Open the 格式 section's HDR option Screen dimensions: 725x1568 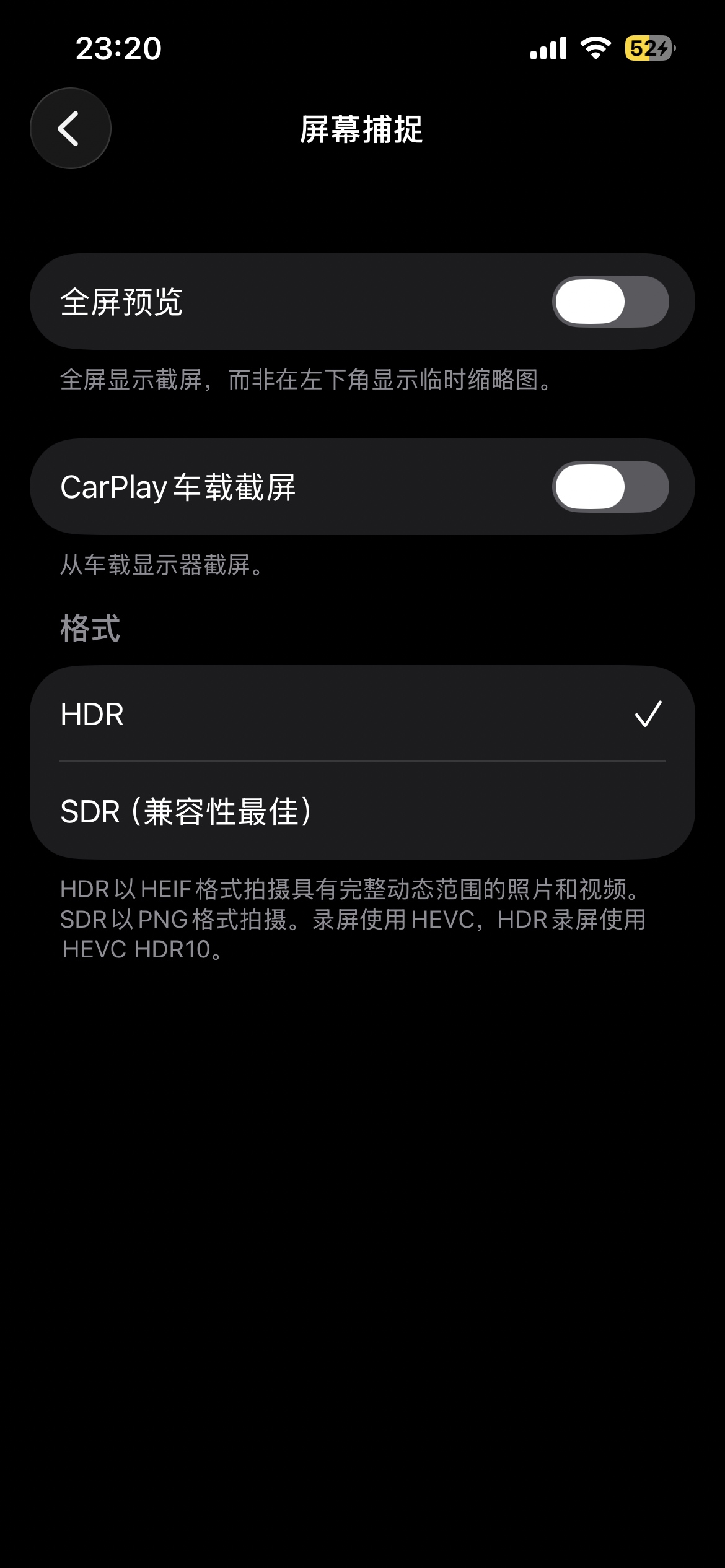click(x=248, y=716)
